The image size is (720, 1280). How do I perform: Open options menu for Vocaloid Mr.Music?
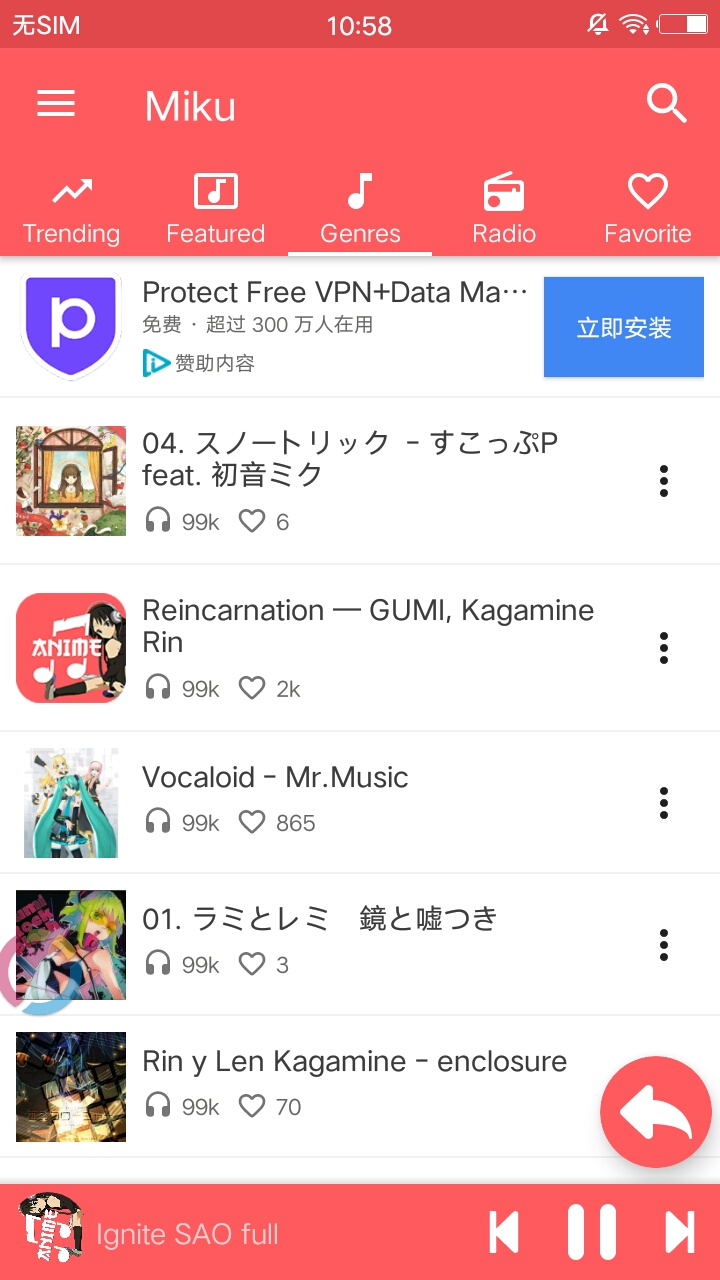coord(663,803)
